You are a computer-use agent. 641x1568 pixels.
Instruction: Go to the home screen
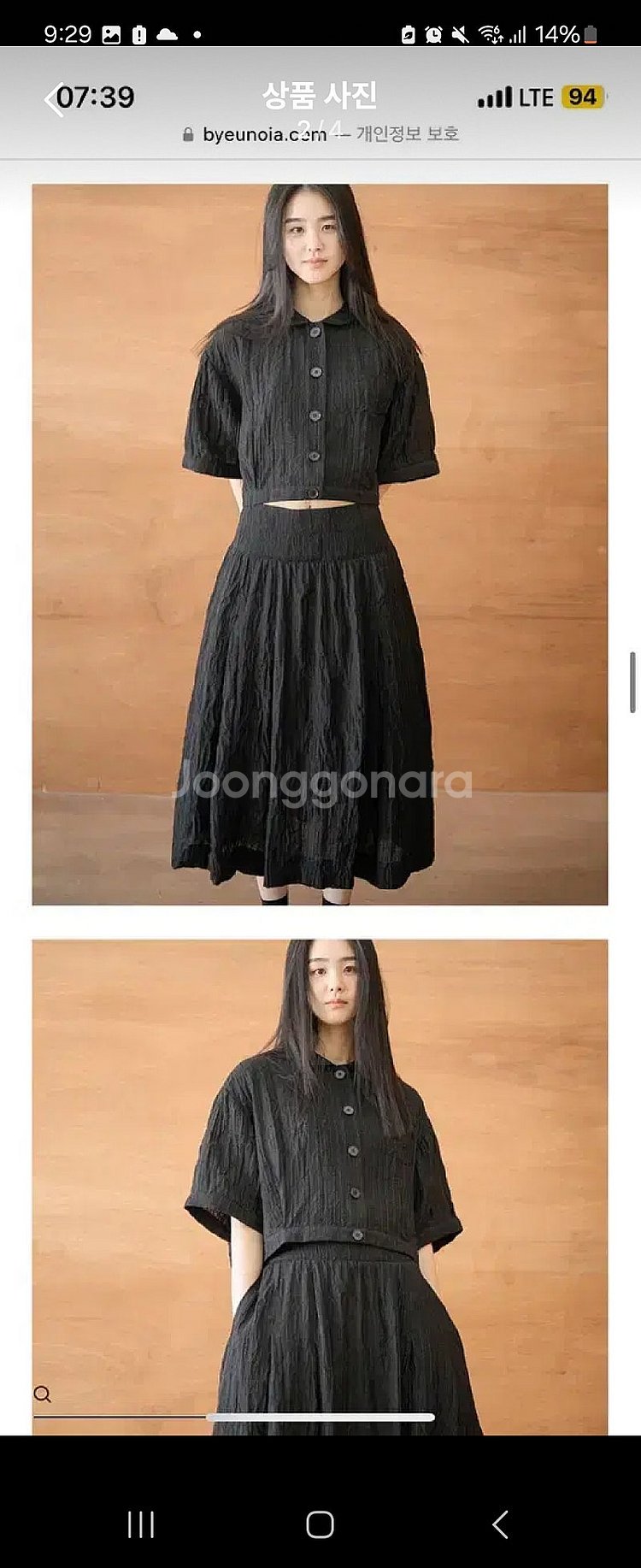(x=320, y=1524)
